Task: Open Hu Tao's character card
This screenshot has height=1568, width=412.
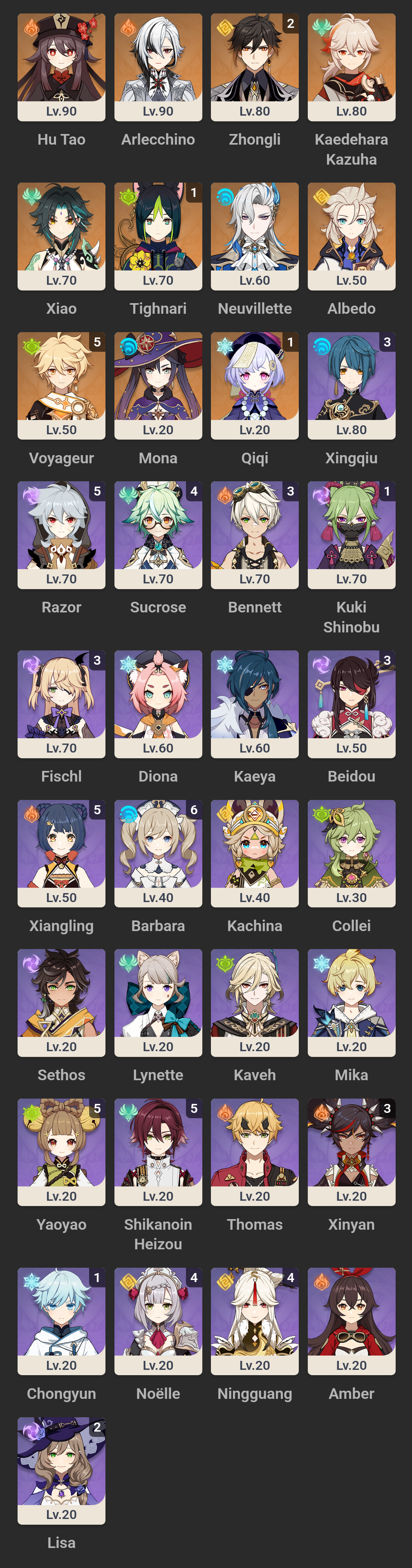Action: (61, 67)
